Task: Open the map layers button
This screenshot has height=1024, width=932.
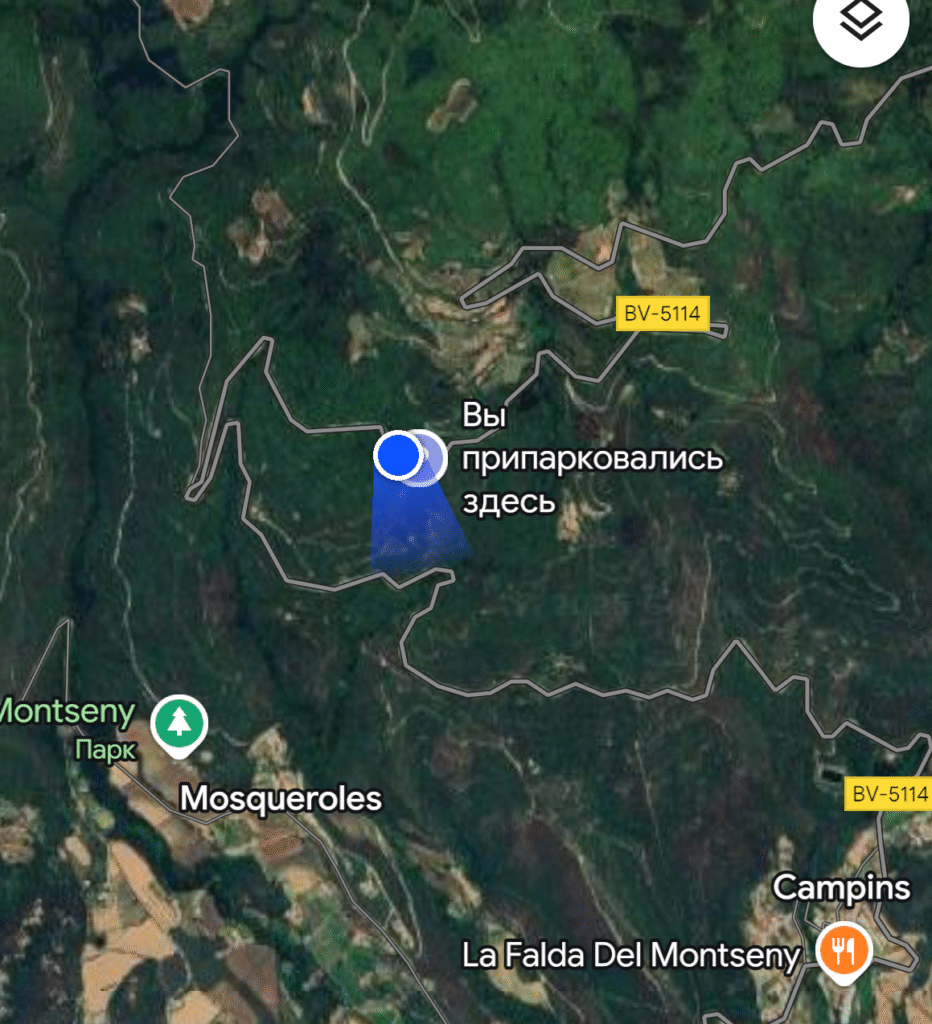Action: coord(860,22)
